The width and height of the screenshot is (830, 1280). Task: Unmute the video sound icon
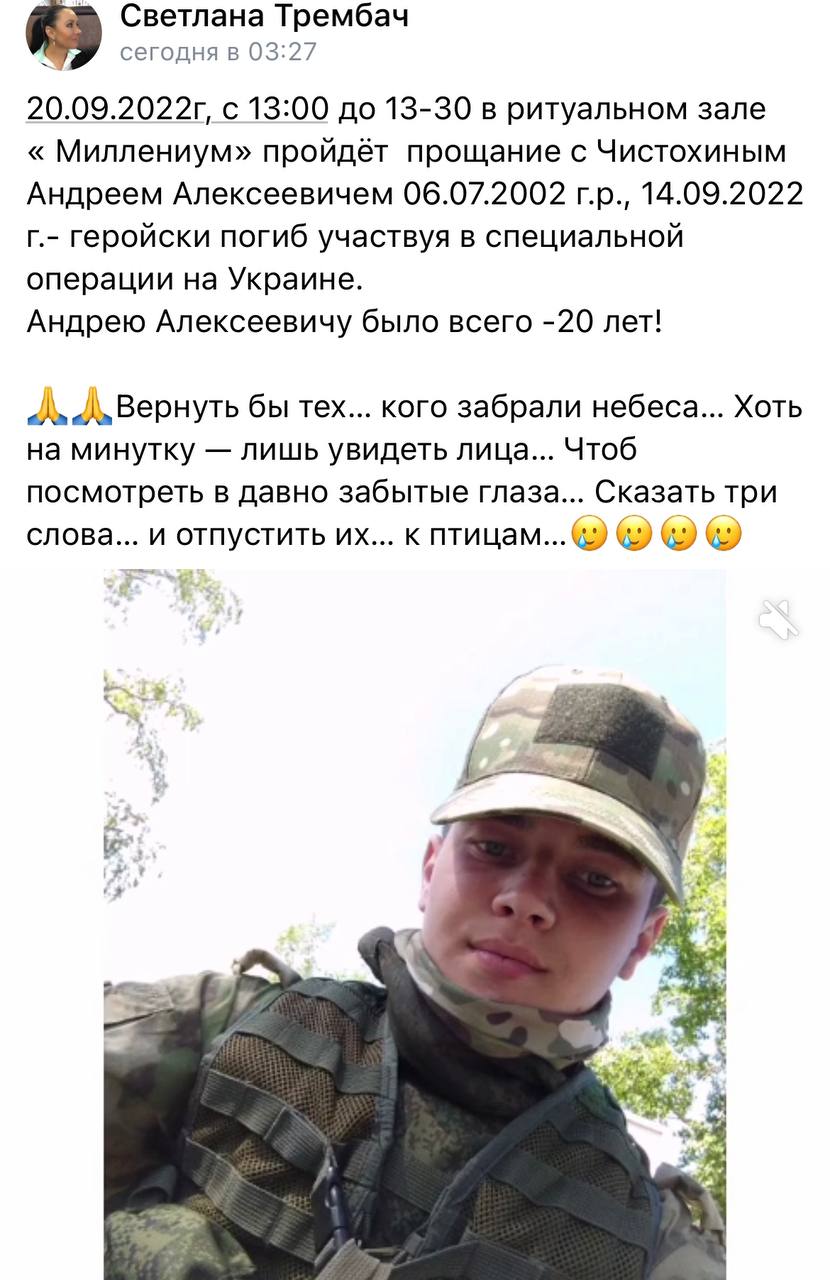point(778,619)
